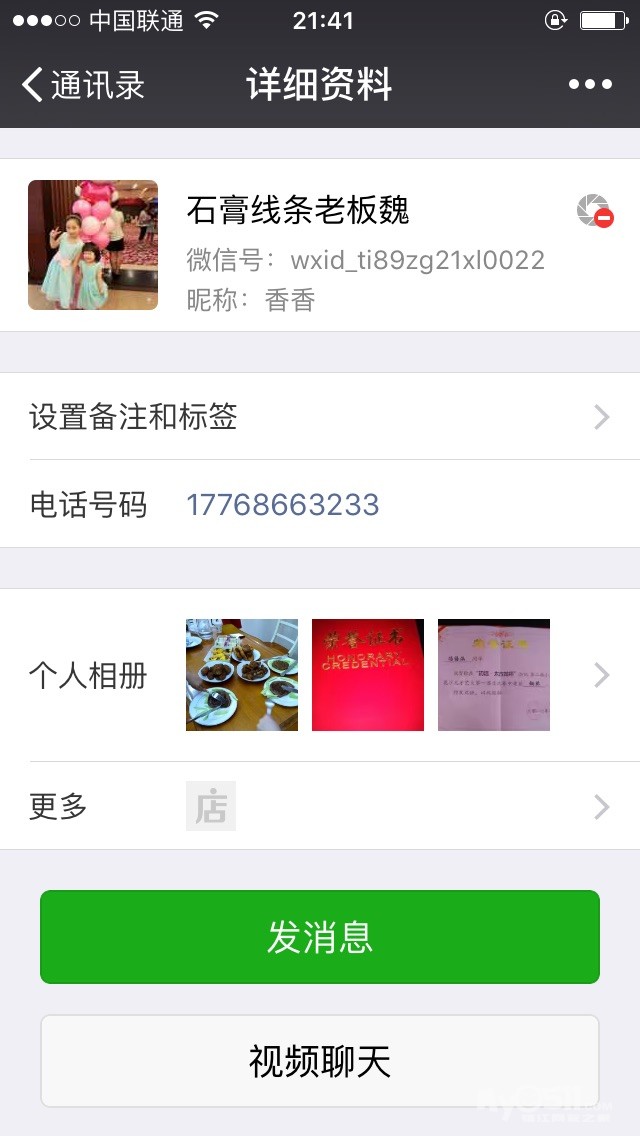Open the three-dot overflow menu
This screenshot has width=640, height=1136.
(x=590, y=85)
